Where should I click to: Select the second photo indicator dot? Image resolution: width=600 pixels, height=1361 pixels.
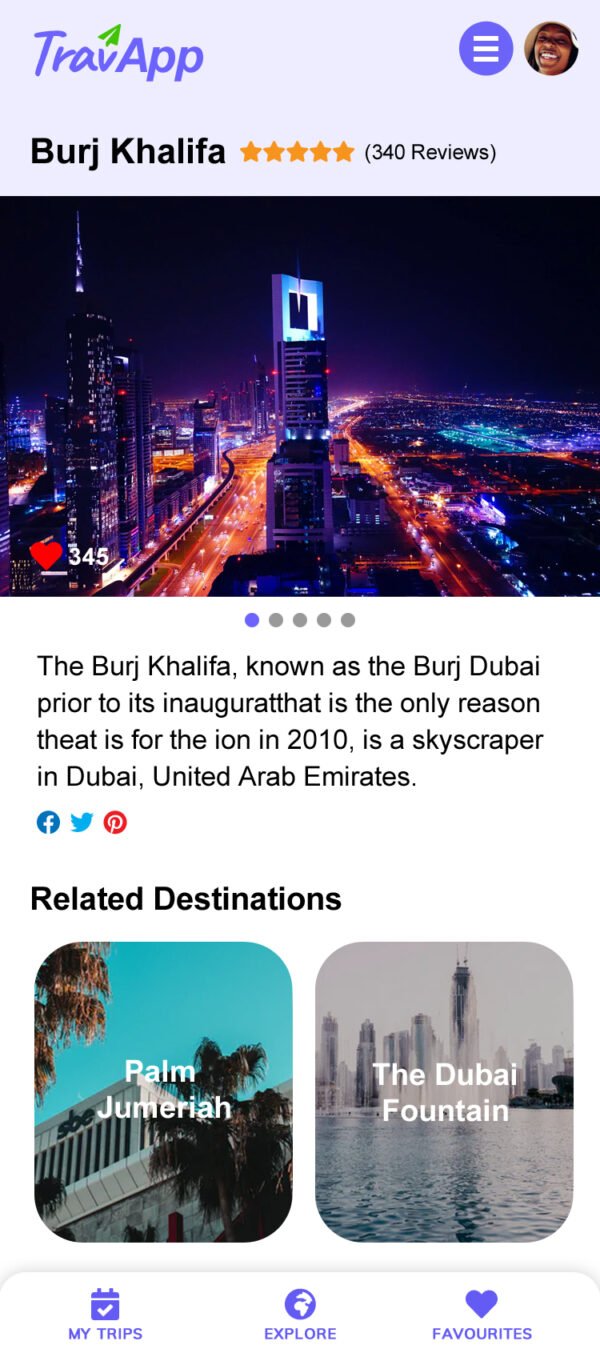point(276,620)
